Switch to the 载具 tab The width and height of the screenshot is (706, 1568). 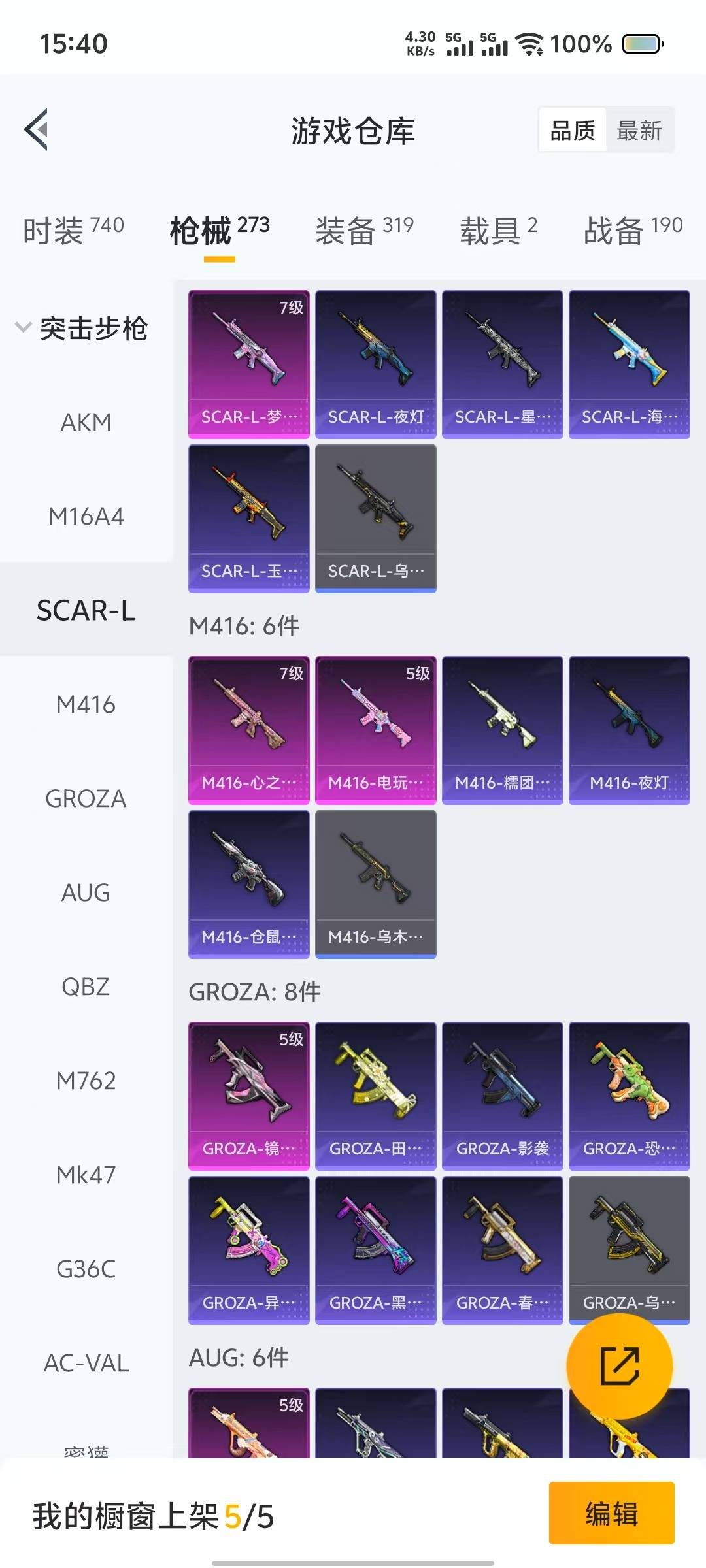[x=499, y=230]
